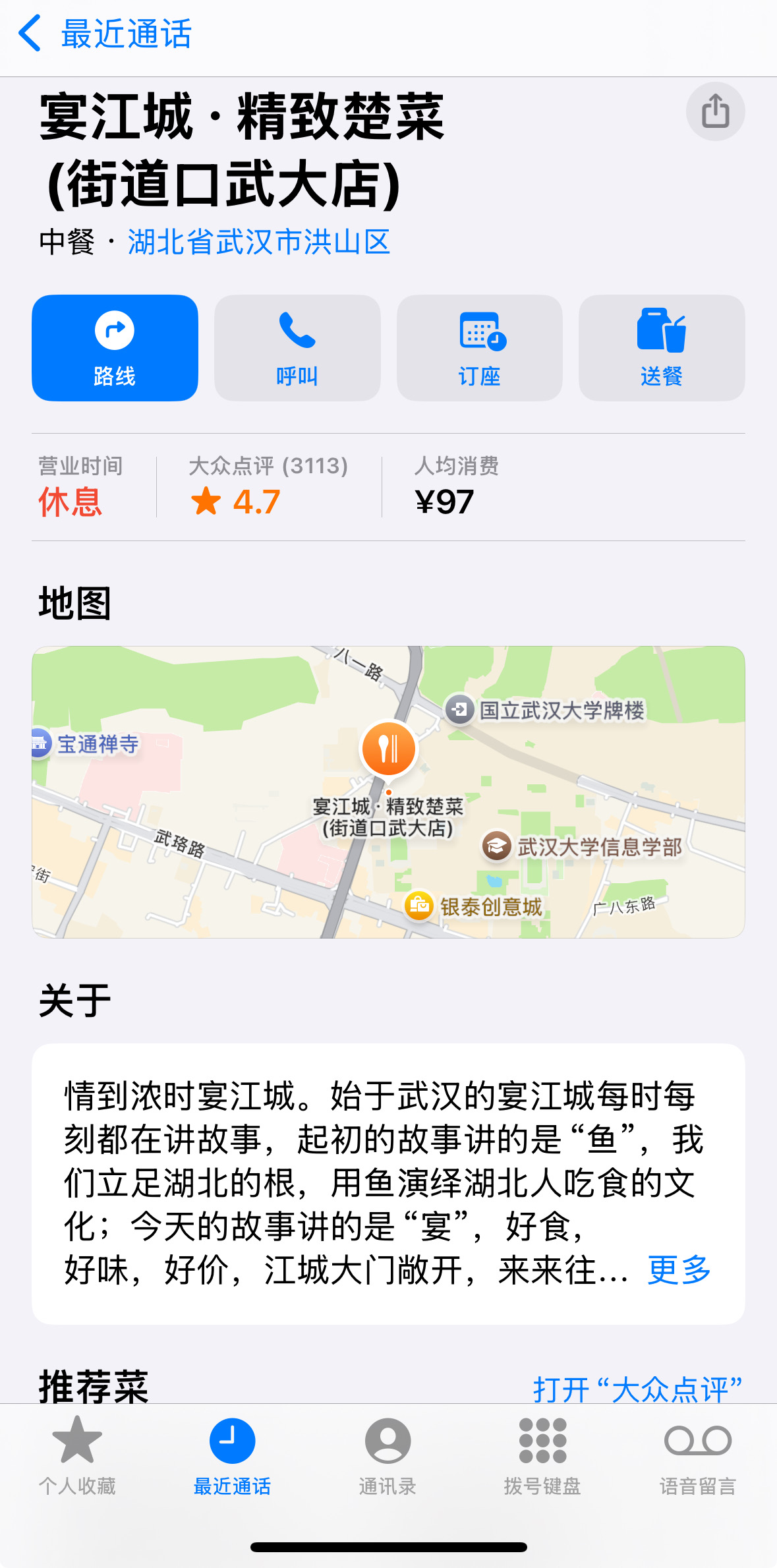Share this restaurant listing
Image resolution: width=777 pixels, height=1568 pixels.
[715, 111]
